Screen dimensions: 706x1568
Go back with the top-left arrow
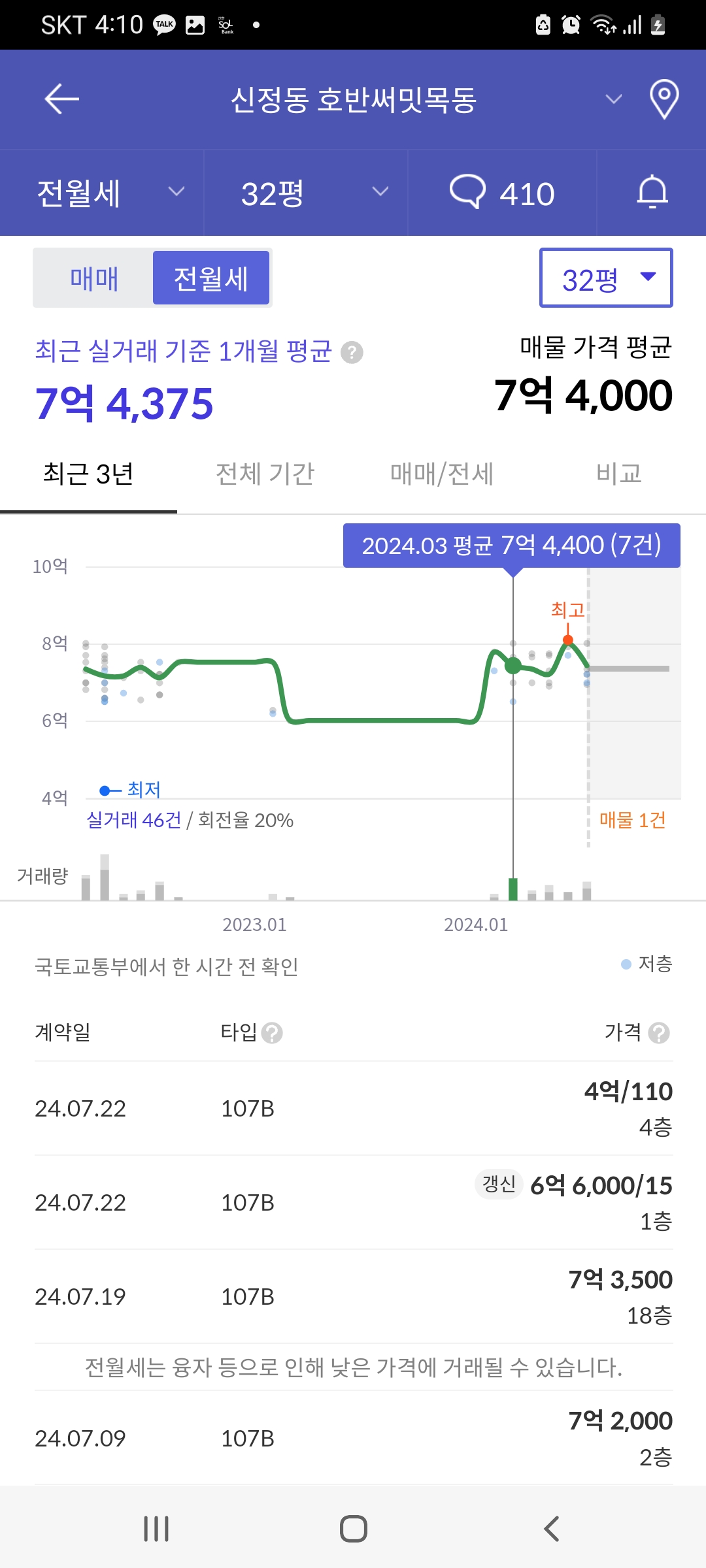(59, 99)
